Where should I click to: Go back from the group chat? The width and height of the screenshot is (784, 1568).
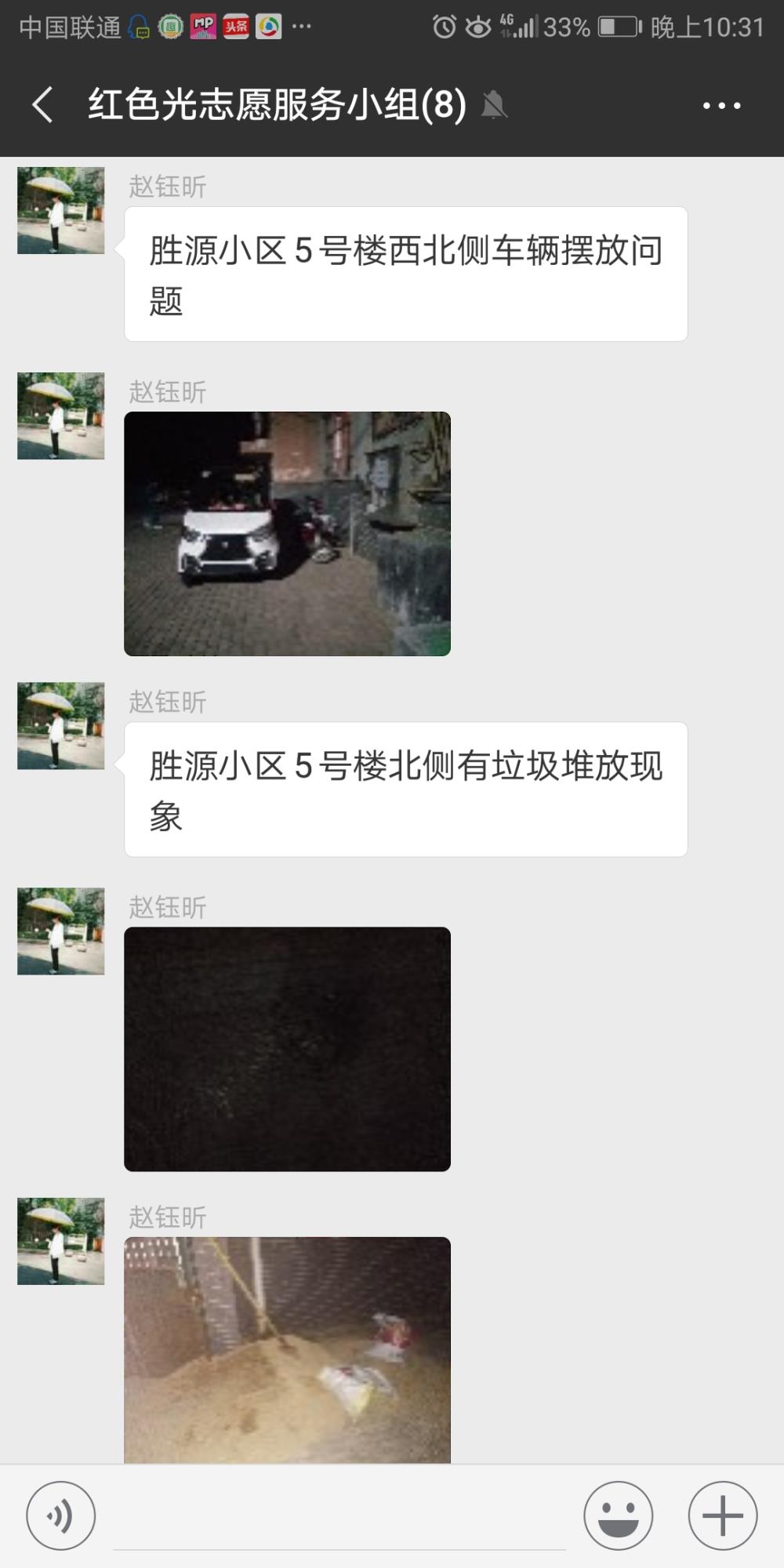tap(42, 105)
